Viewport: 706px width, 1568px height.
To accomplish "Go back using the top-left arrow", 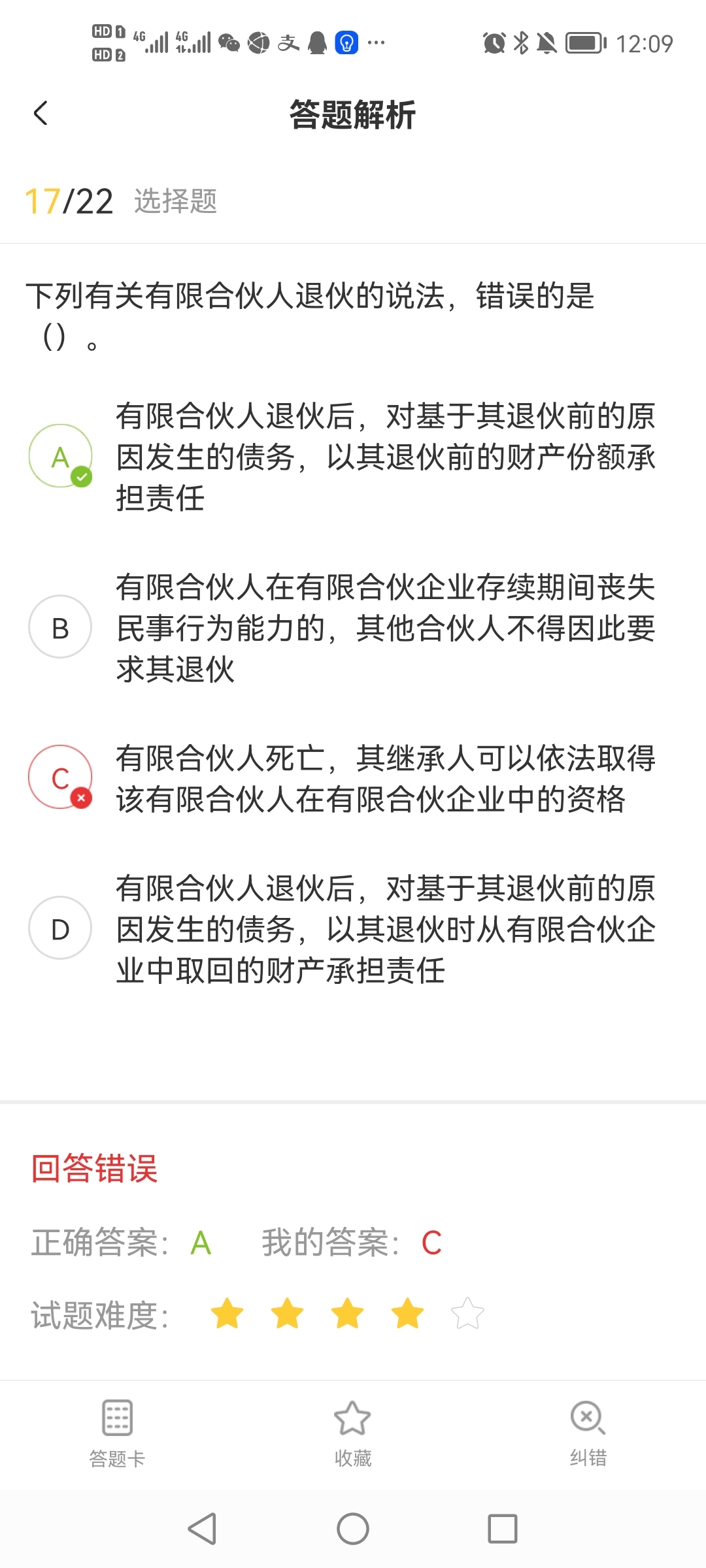I will (41, 113).
